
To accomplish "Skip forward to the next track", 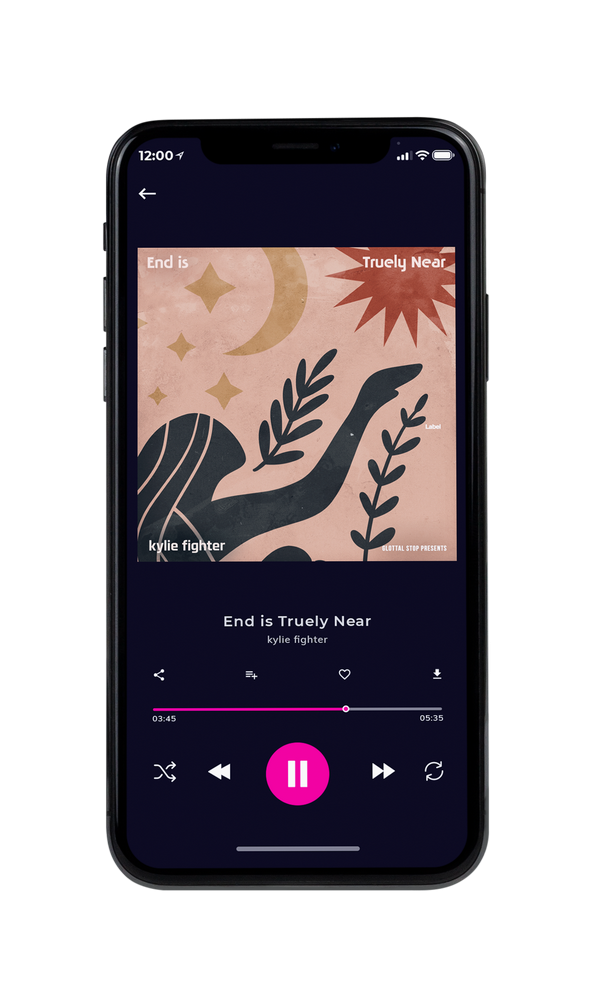I will coord(383,771).
